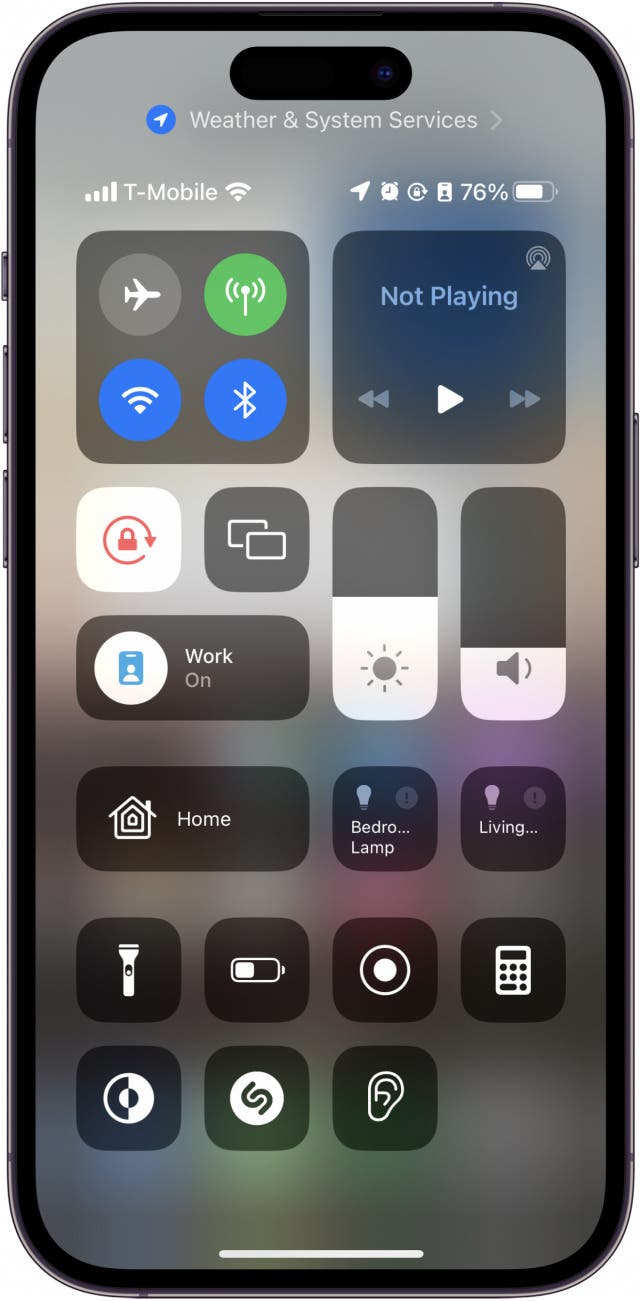This screenshot has height=1301, width=642.
Task: Open Screen Mirroring
Action: [257, 540]
